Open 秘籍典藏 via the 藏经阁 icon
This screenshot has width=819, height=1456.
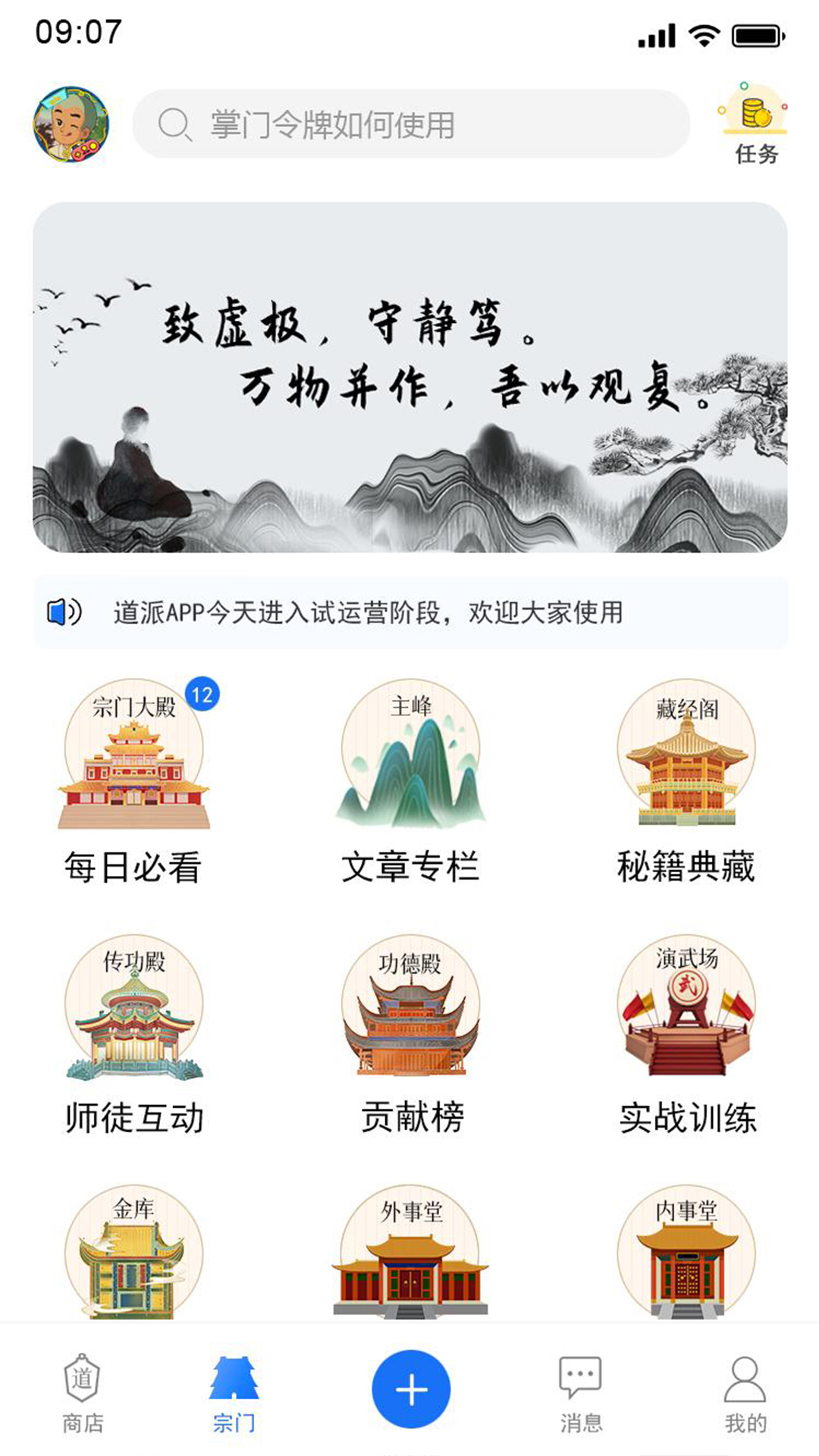[688, 758]
